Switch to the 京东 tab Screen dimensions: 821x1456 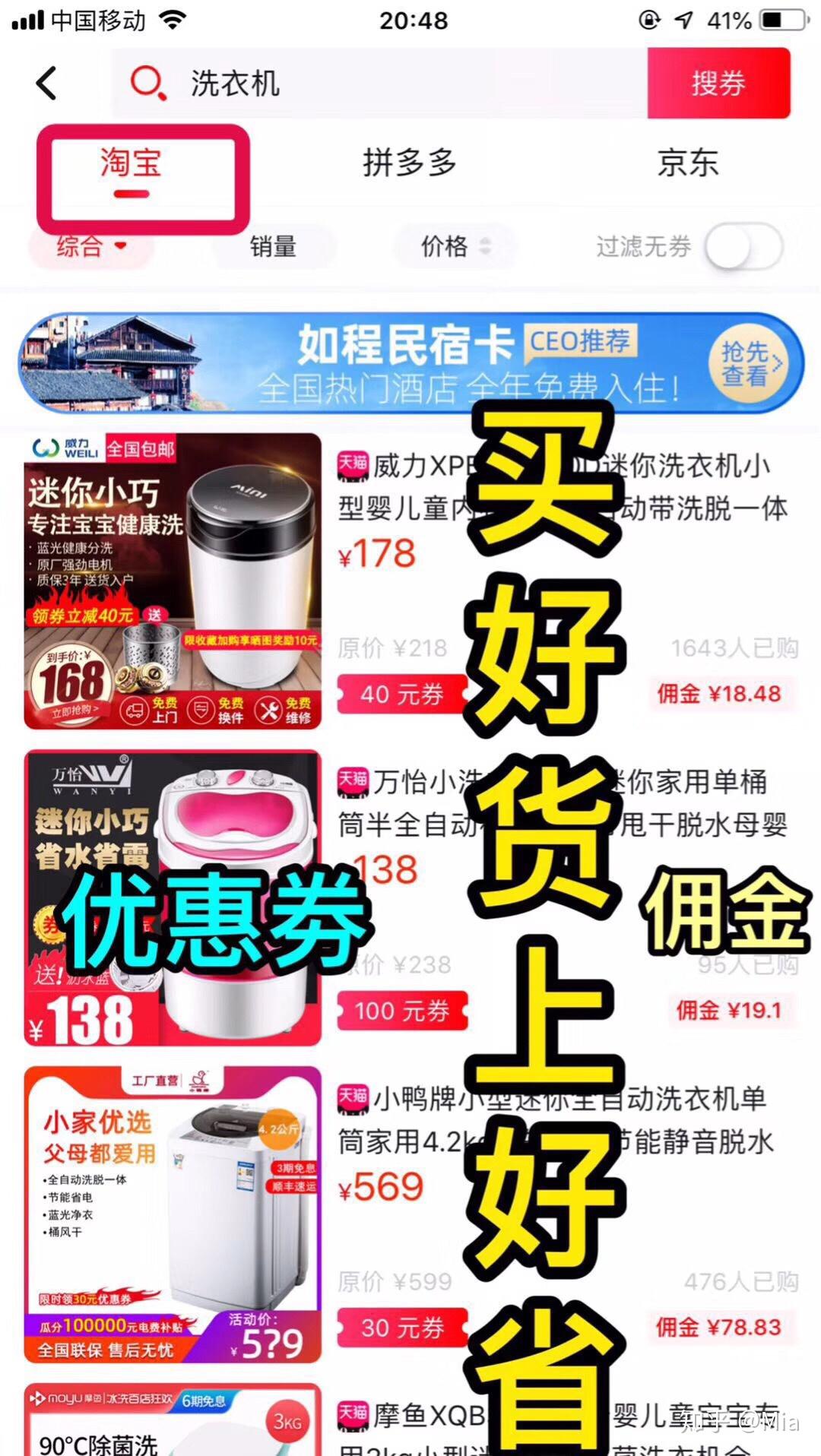(x=686, y=161)
